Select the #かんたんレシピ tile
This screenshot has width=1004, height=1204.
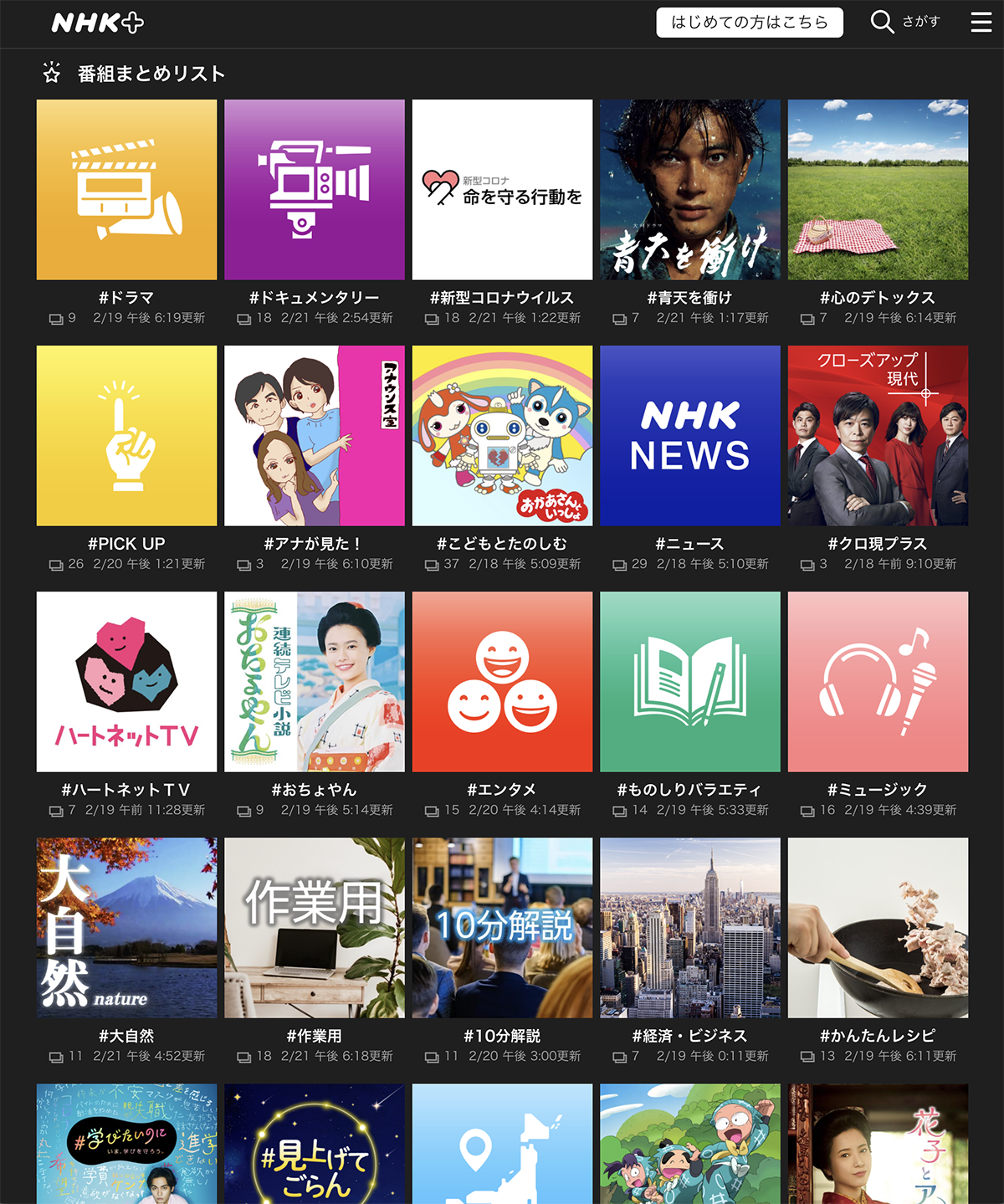click(878, 928)
